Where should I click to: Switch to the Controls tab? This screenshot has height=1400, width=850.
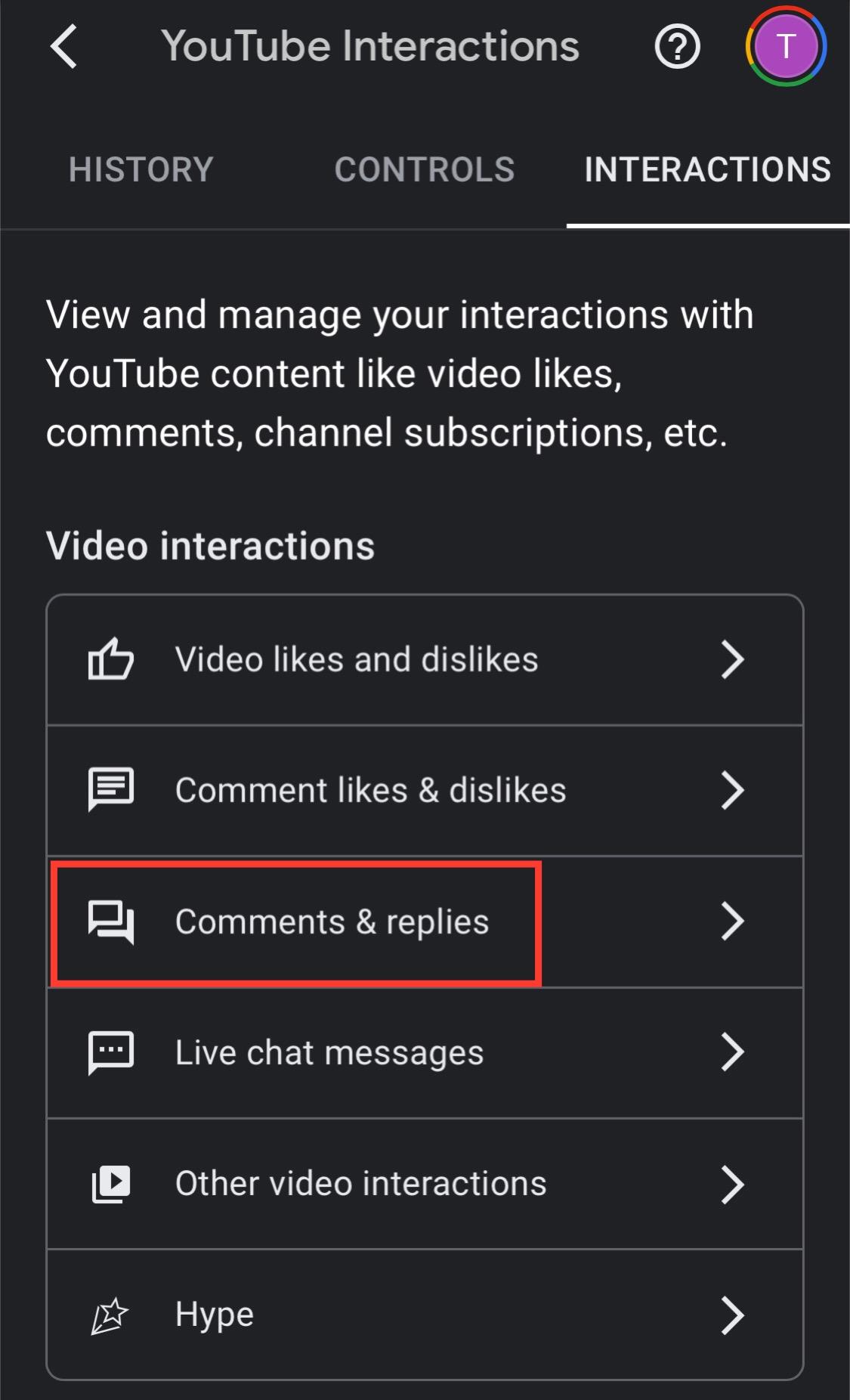pyautogui.click(x=425, y=169)
